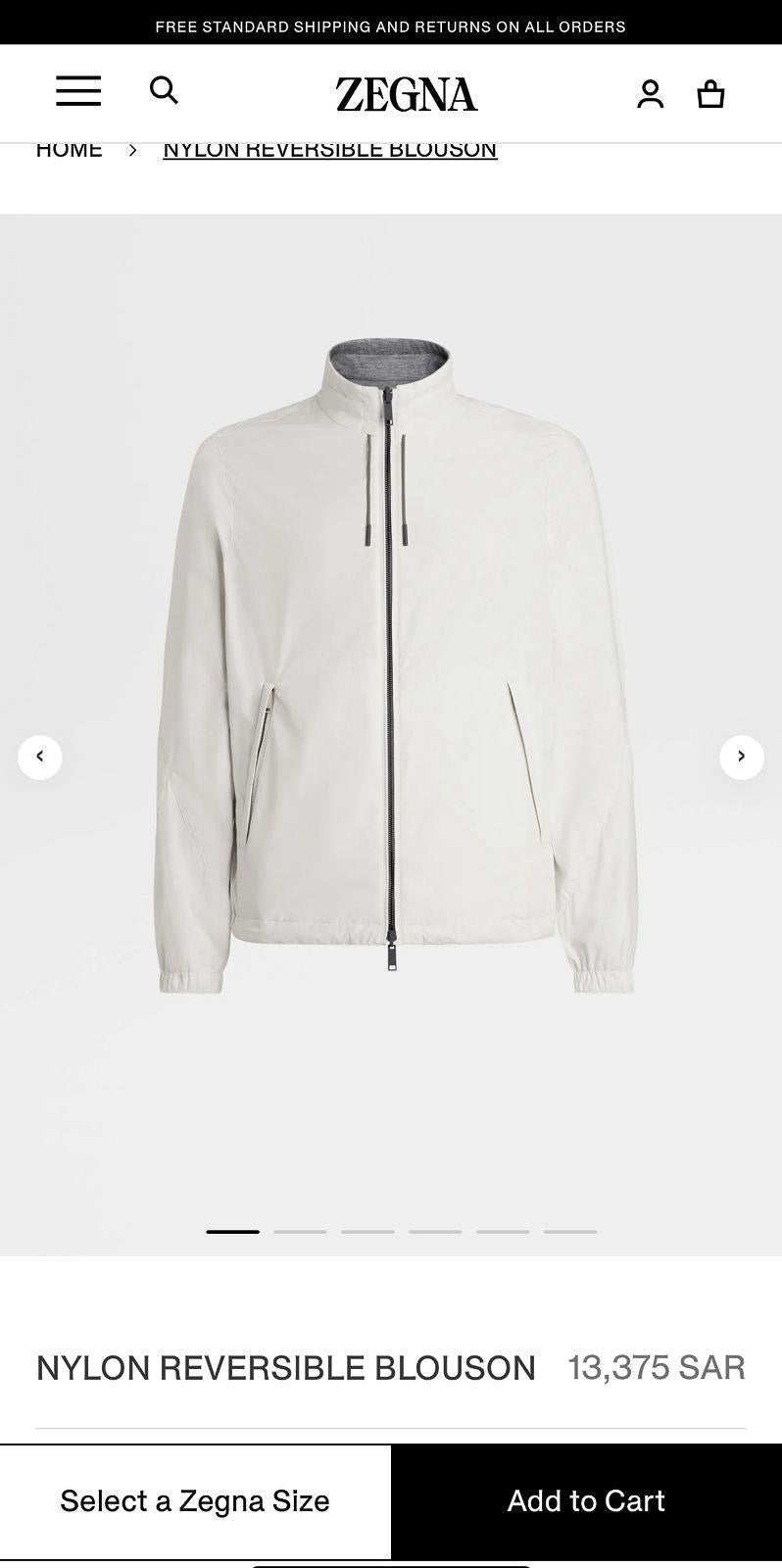Viewport: 782px width, 1568px height.
Task: Navigate to HOME in the breadcrumb
Action: (x=69, y=149)
